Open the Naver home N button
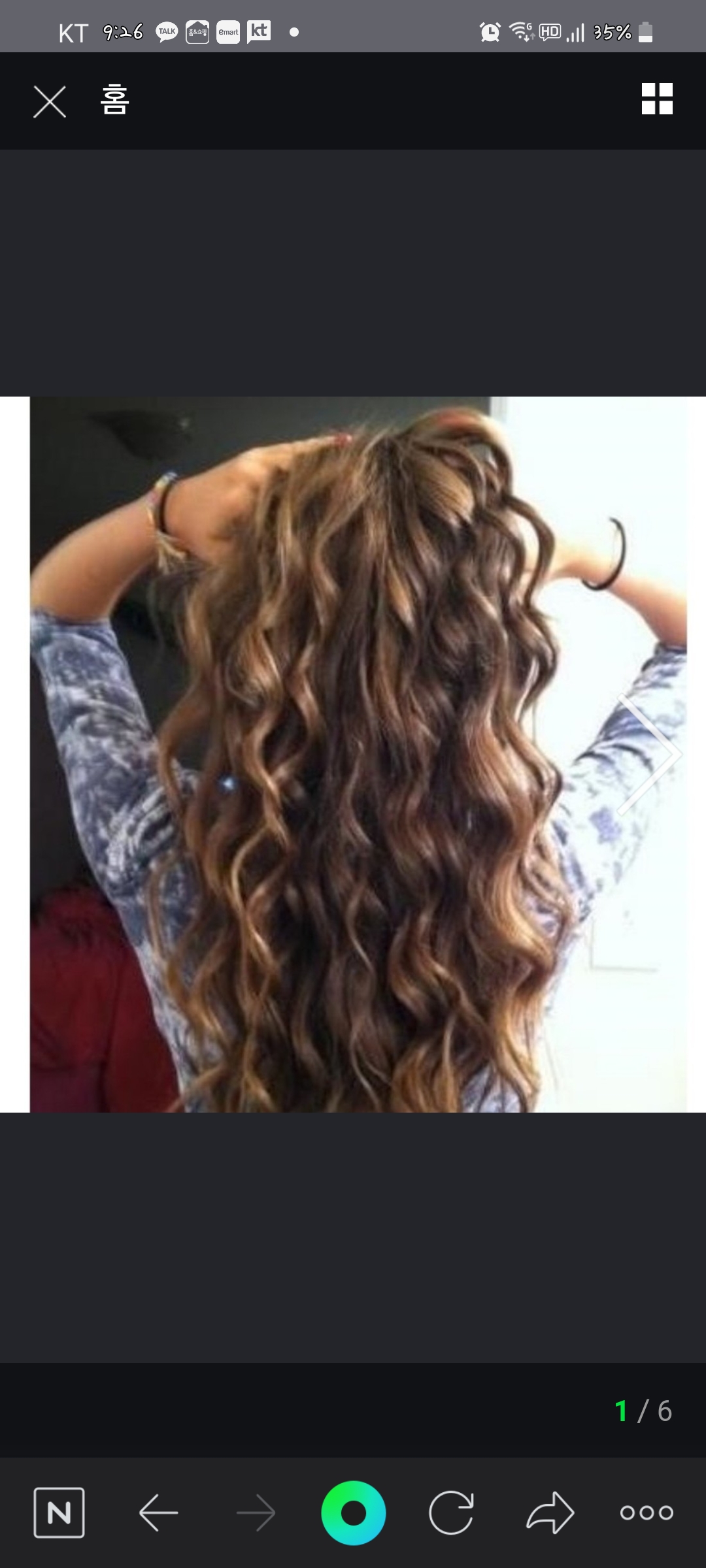This screenshot has height=1568, width=706. coord(59,1512)
